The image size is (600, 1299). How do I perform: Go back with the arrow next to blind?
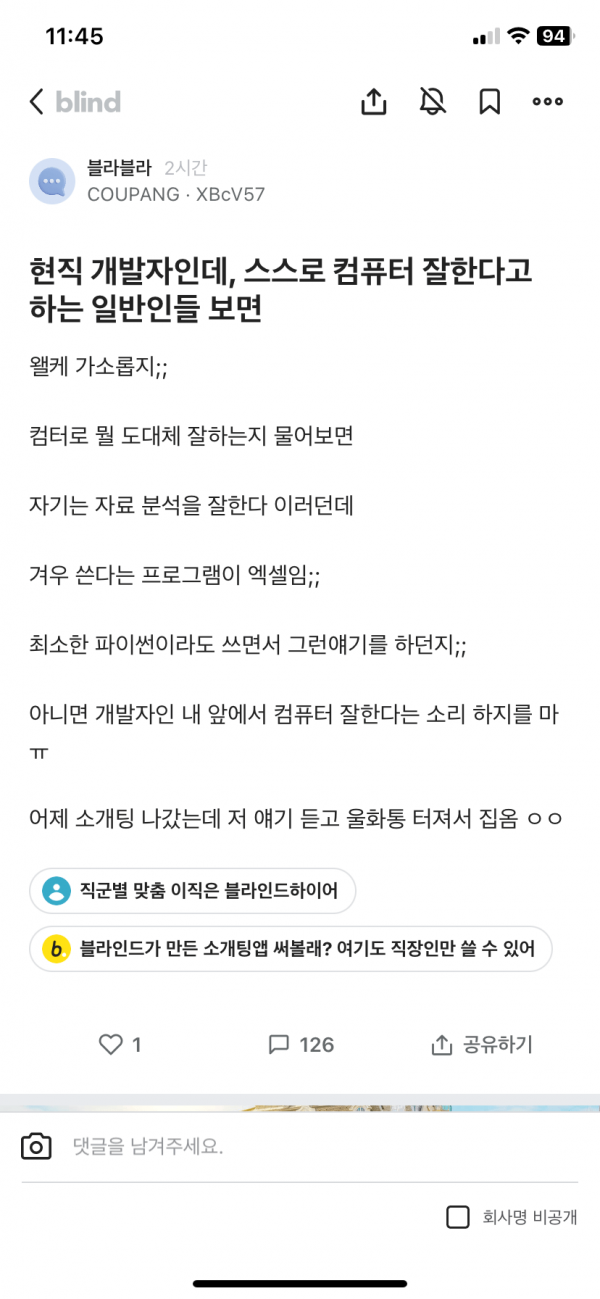pos(37,101)
